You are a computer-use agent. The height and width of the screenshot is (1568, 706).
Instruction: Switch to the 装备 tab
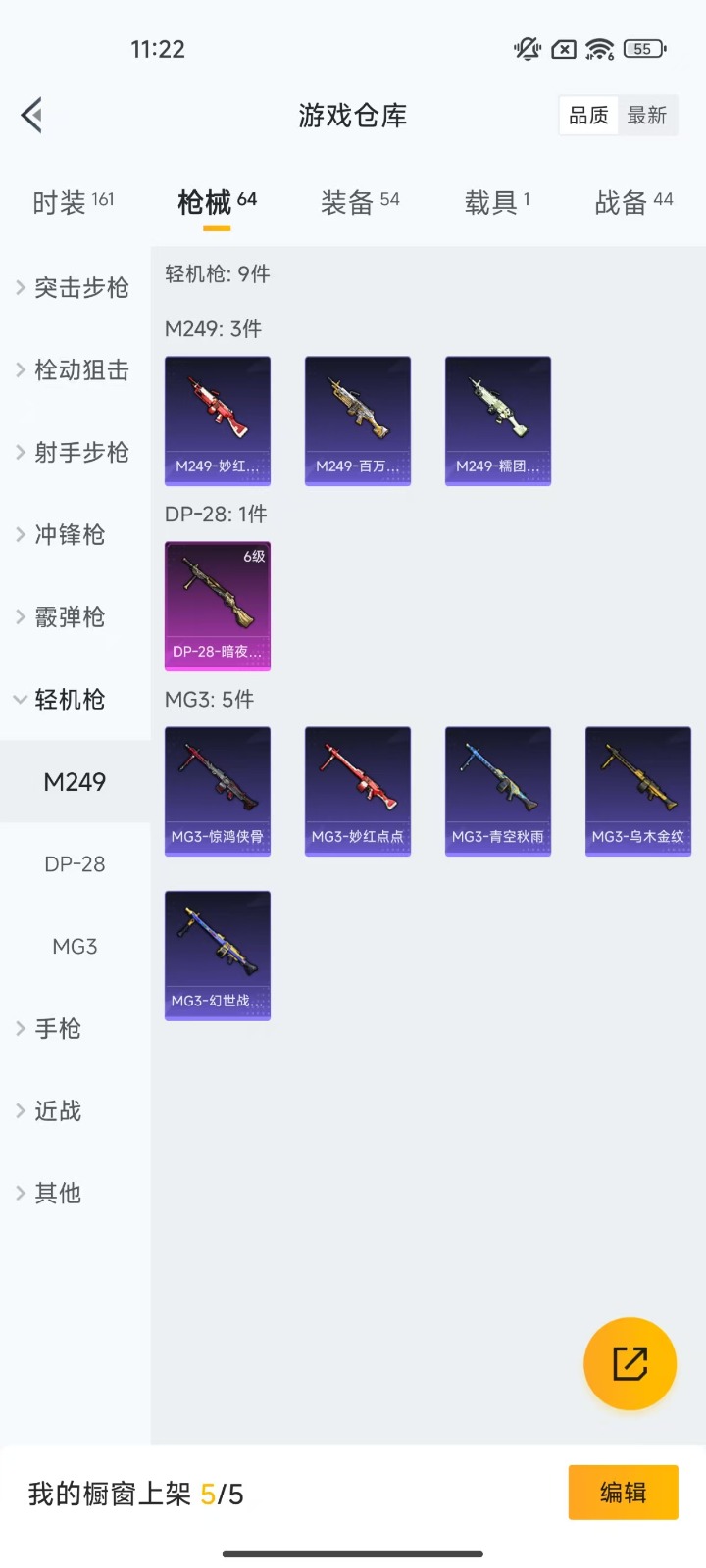coord(360,202)
